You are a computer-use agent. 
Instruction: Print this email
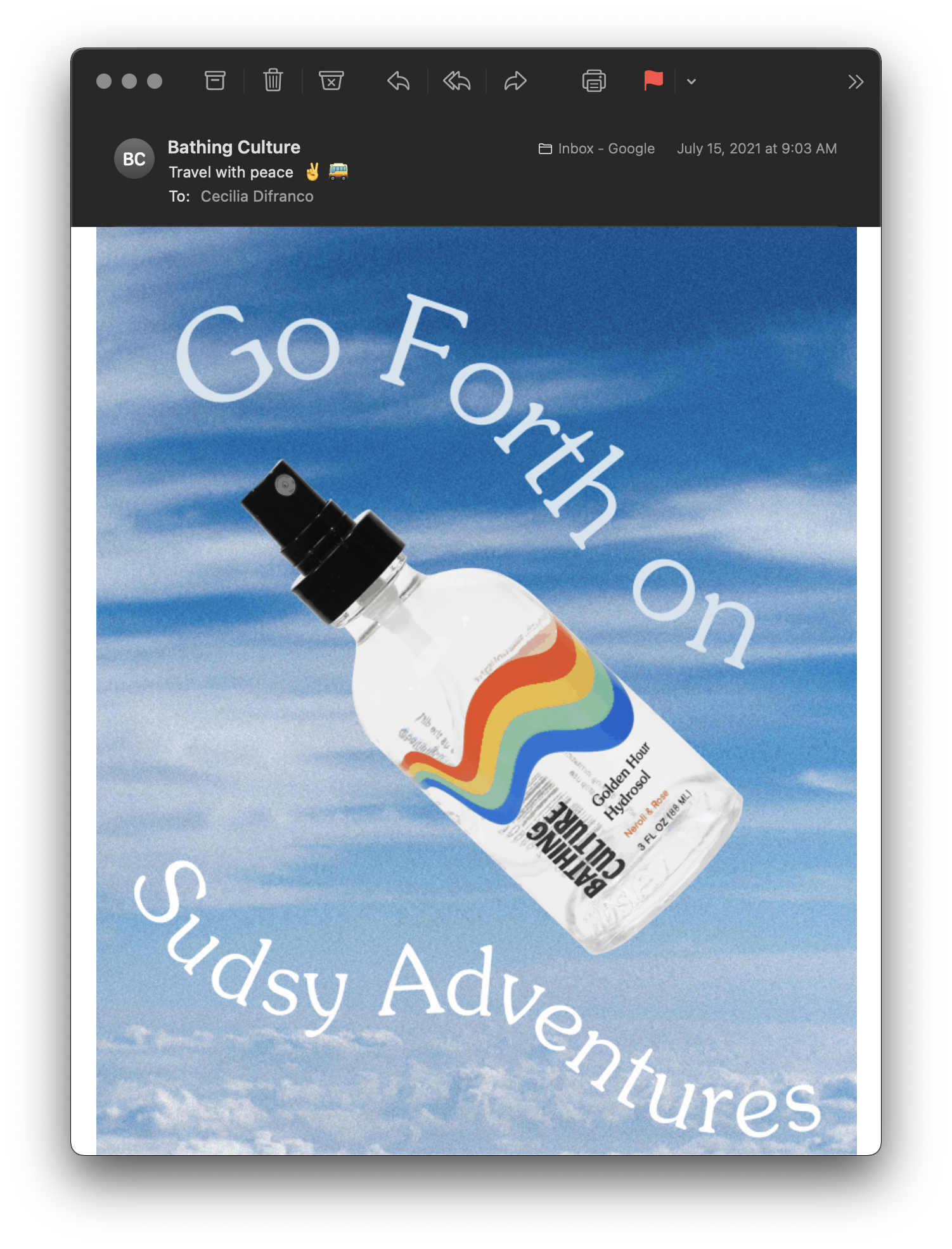click(594, 81)
